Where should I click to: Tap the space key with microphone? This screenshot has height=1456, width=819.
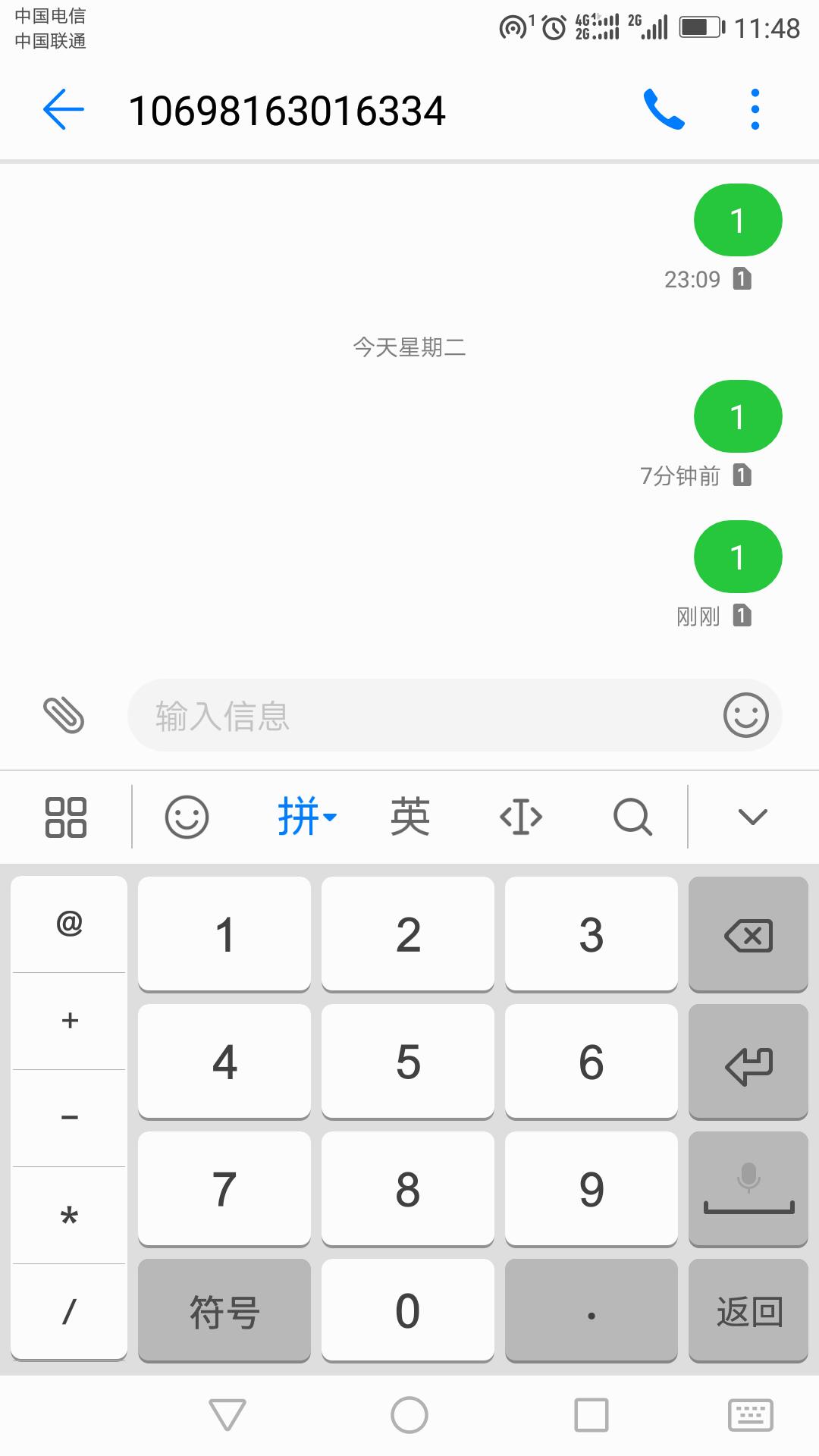pyautogui.click(x=748, y=1189)
